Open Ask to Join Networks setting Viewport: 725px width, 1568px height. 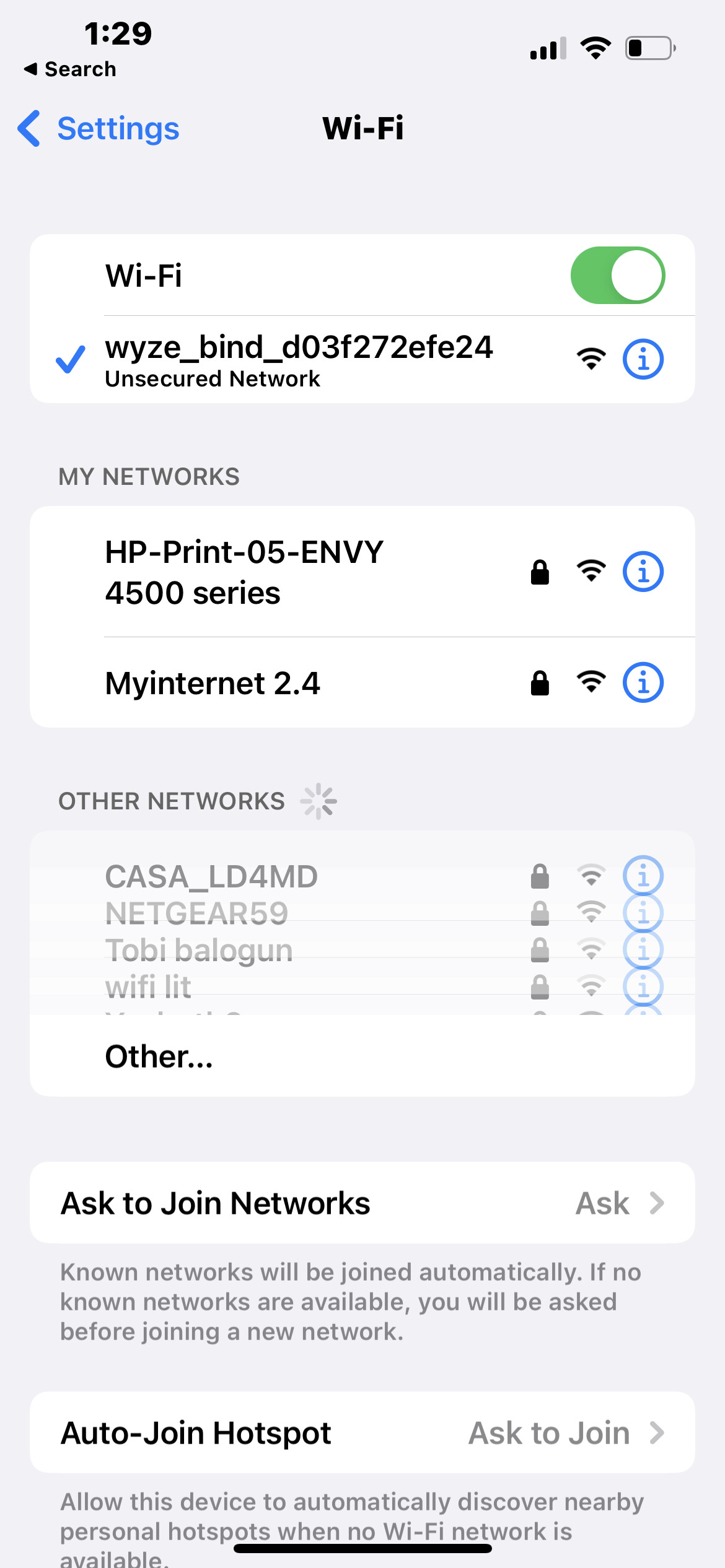tap(362, 1203)
